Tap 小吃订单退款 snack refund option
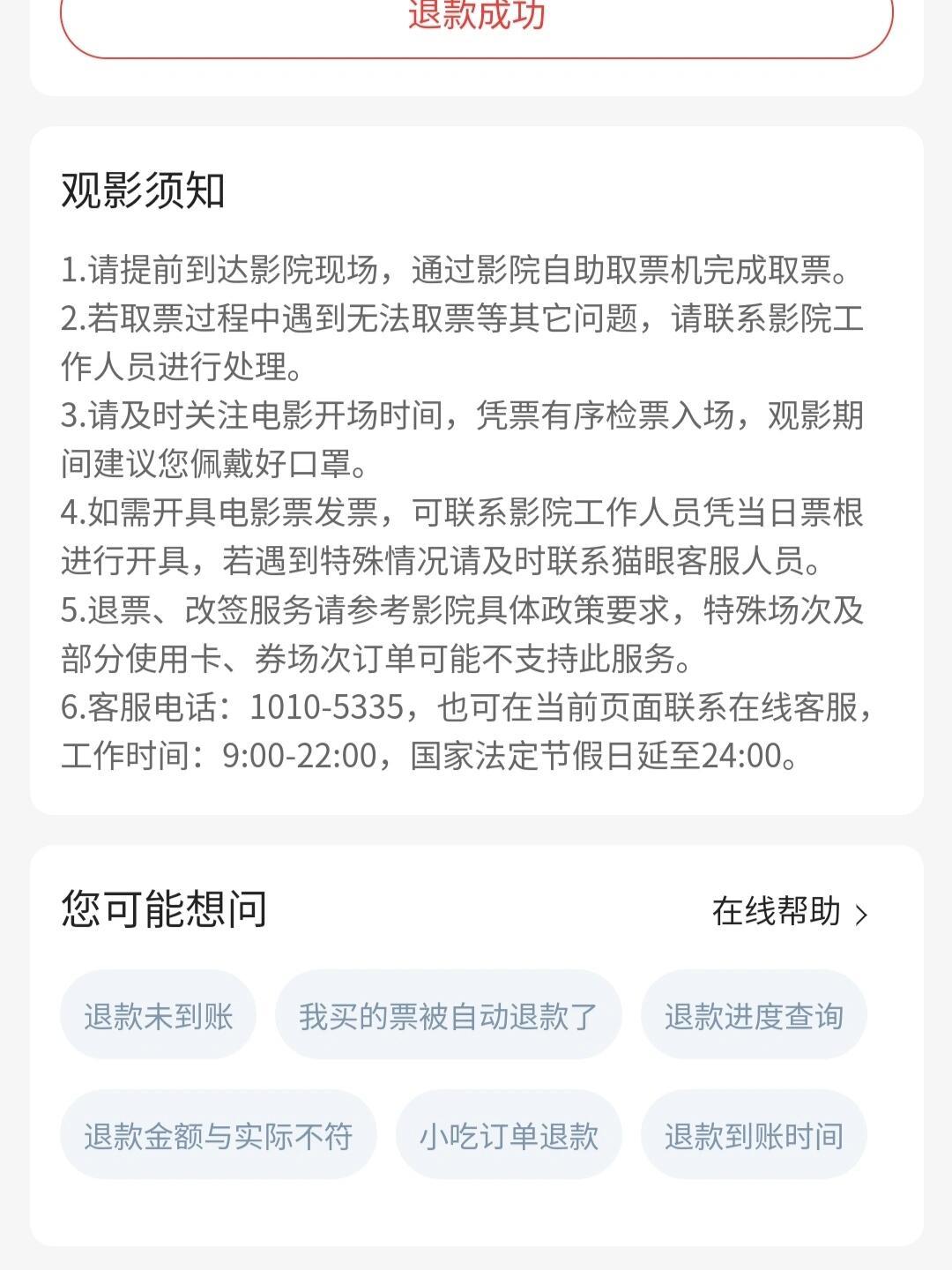The width and height of the screenshot is (952, 1270). [509, 1134]
